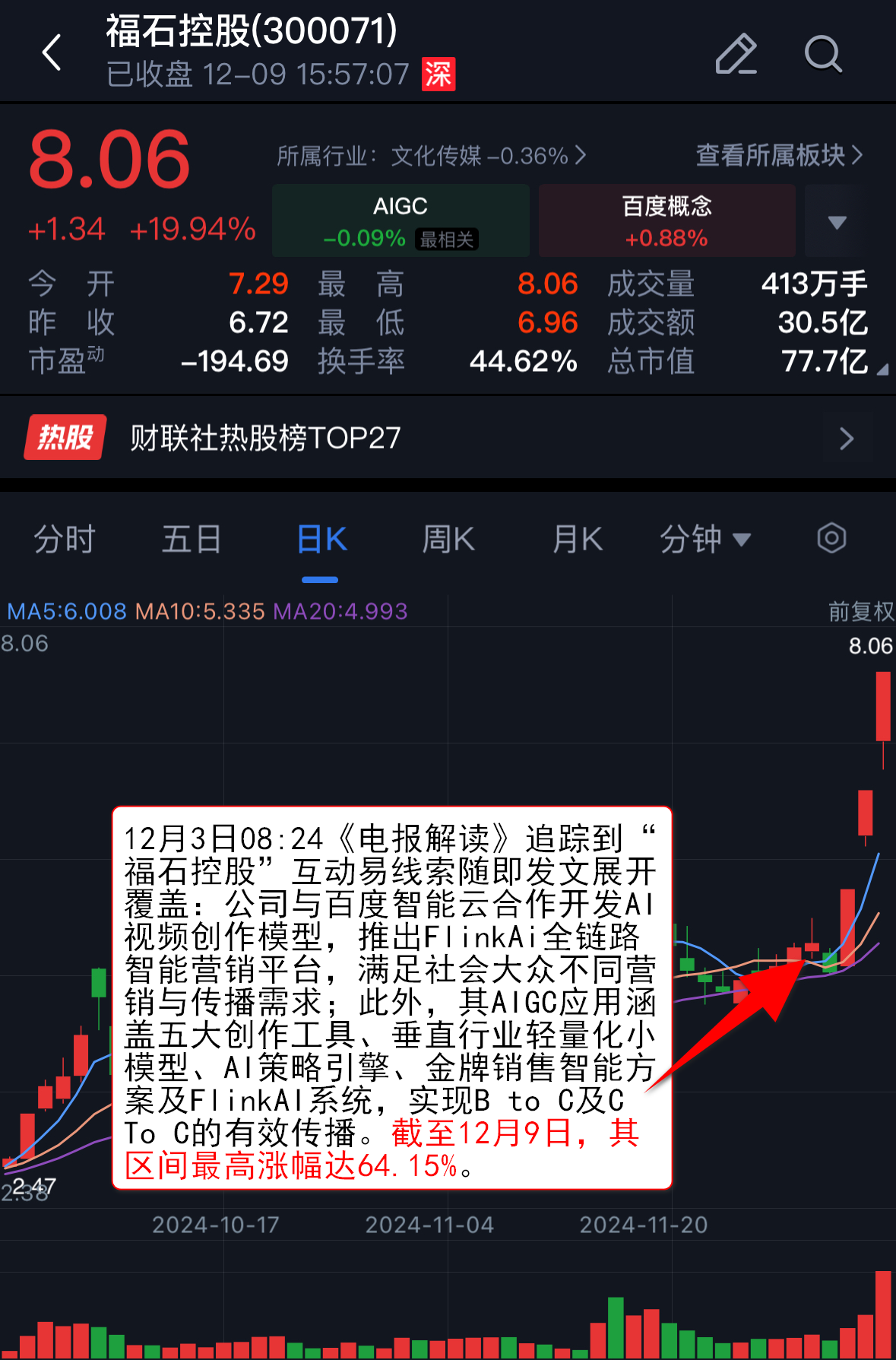
Task: Go back using the back arrow
Action: 52,53
